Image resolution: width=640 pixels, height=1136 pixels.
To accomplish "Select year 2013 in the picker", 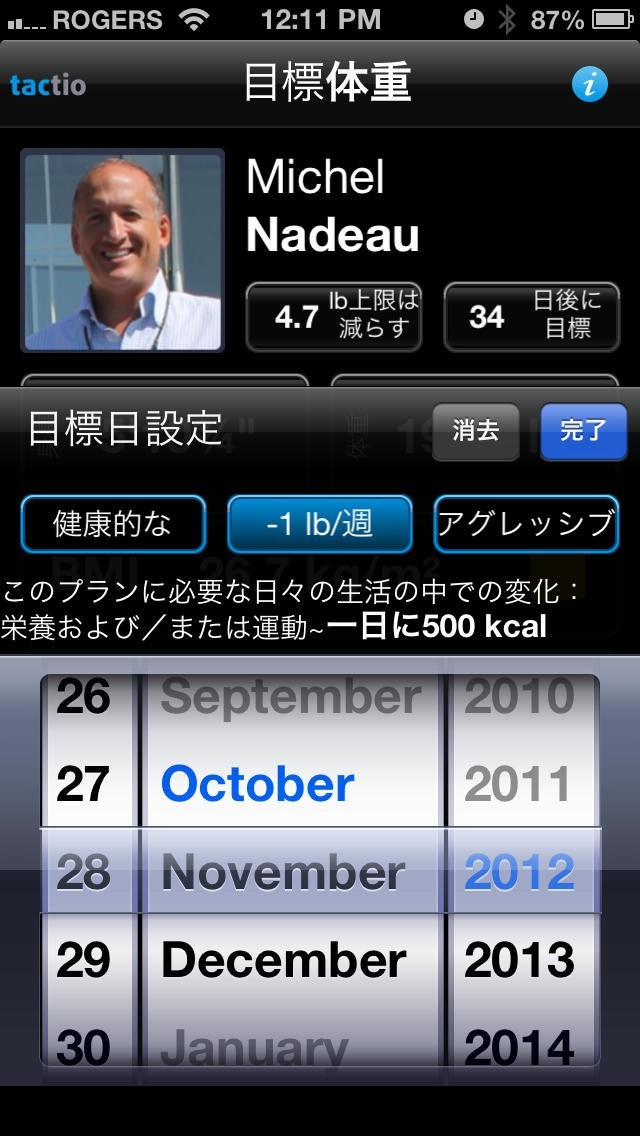I will [x=519, y=960].
